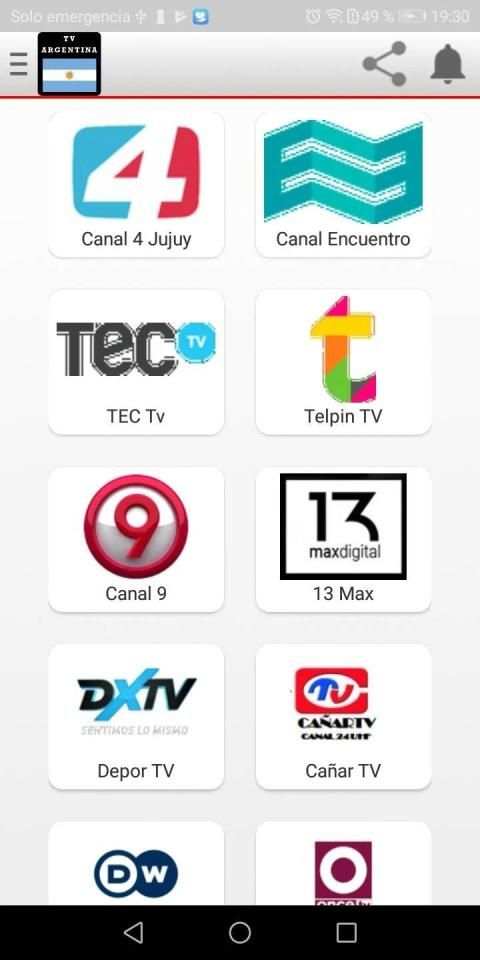Share the app via share icon
The height and width of the screenshot is (960, 480).
pos(384,64)
